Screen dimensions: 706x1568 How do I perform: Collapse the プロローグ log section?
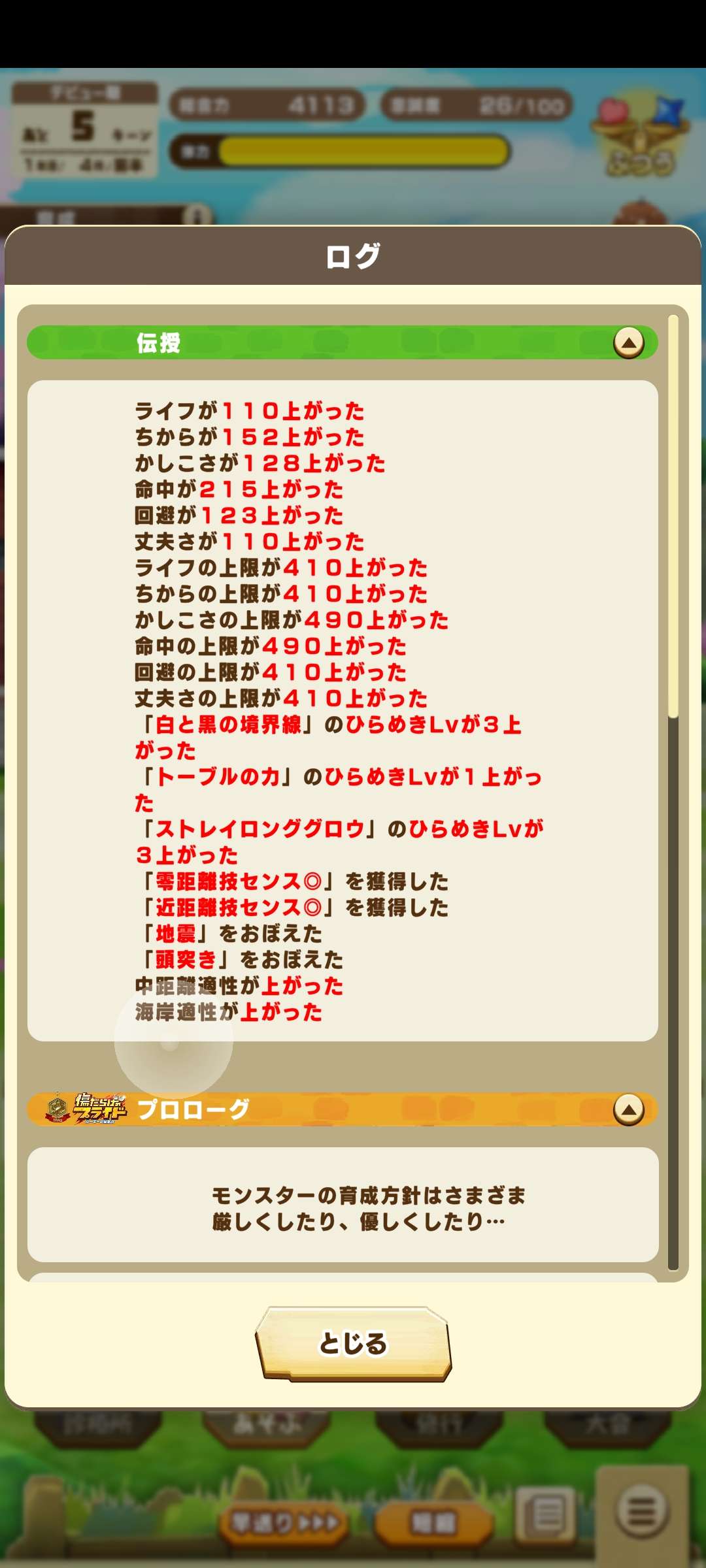tap(628, 1109)
